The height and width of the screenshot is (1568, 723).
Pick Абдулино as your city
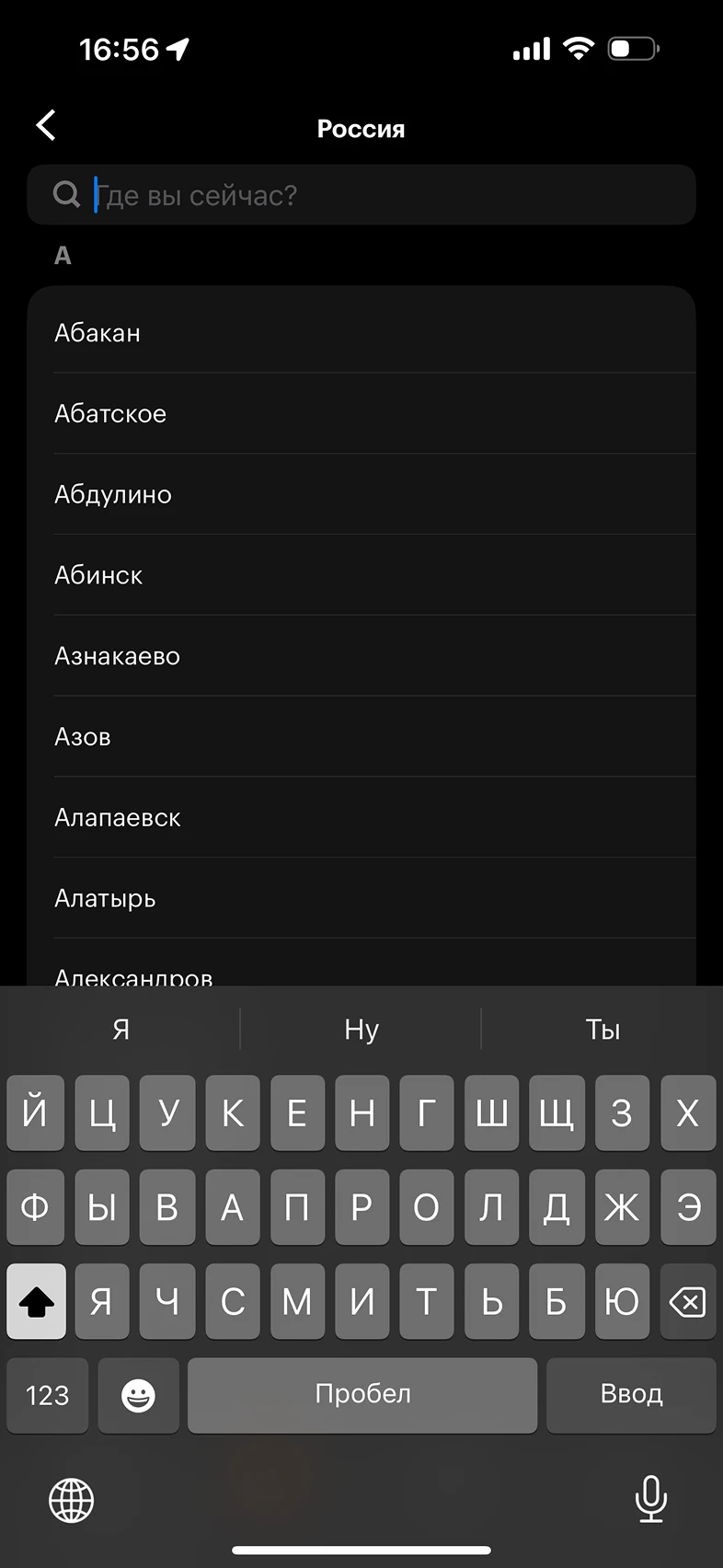pos(361,494)
